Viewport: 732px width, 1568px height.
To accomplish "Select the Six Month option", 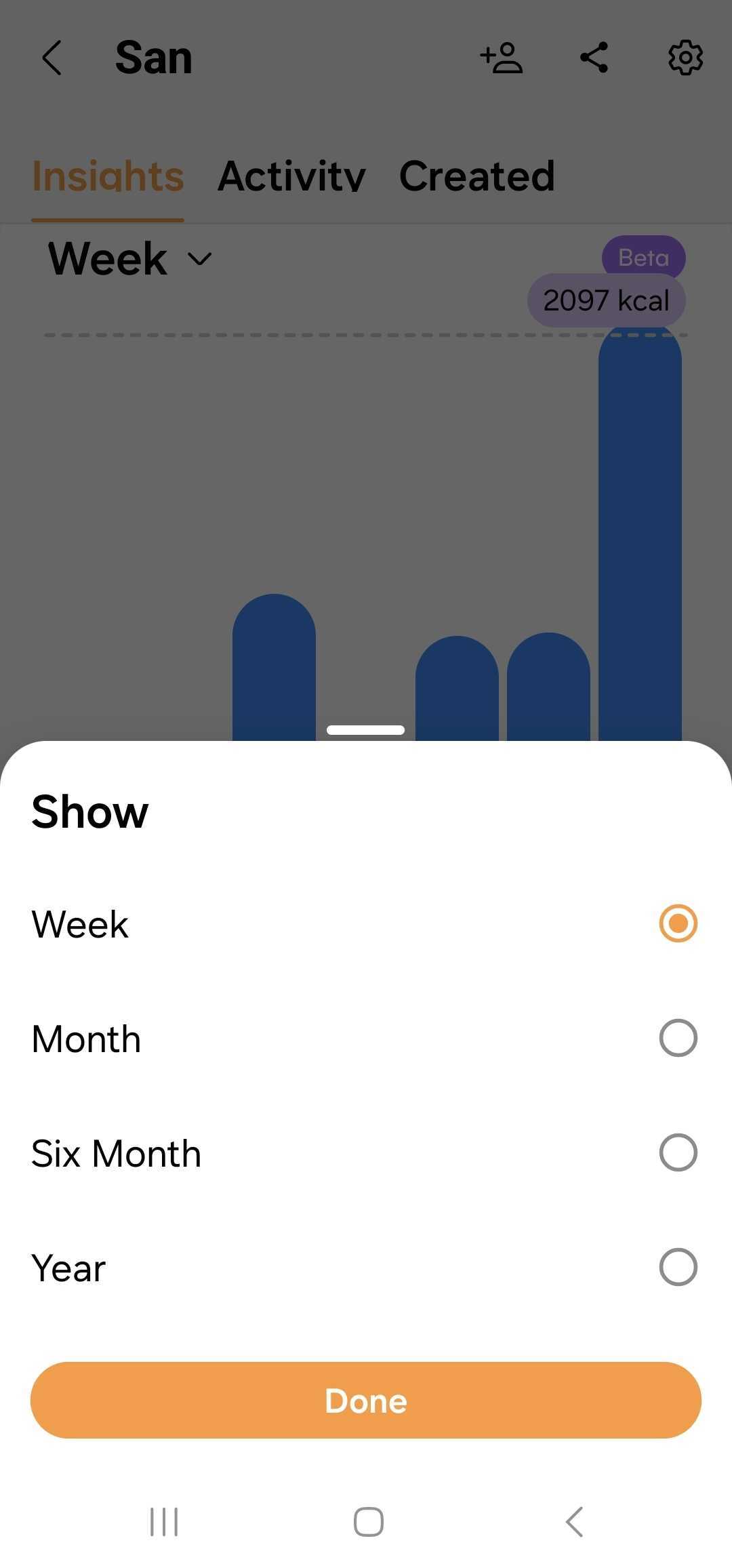I will point(365,1152).
